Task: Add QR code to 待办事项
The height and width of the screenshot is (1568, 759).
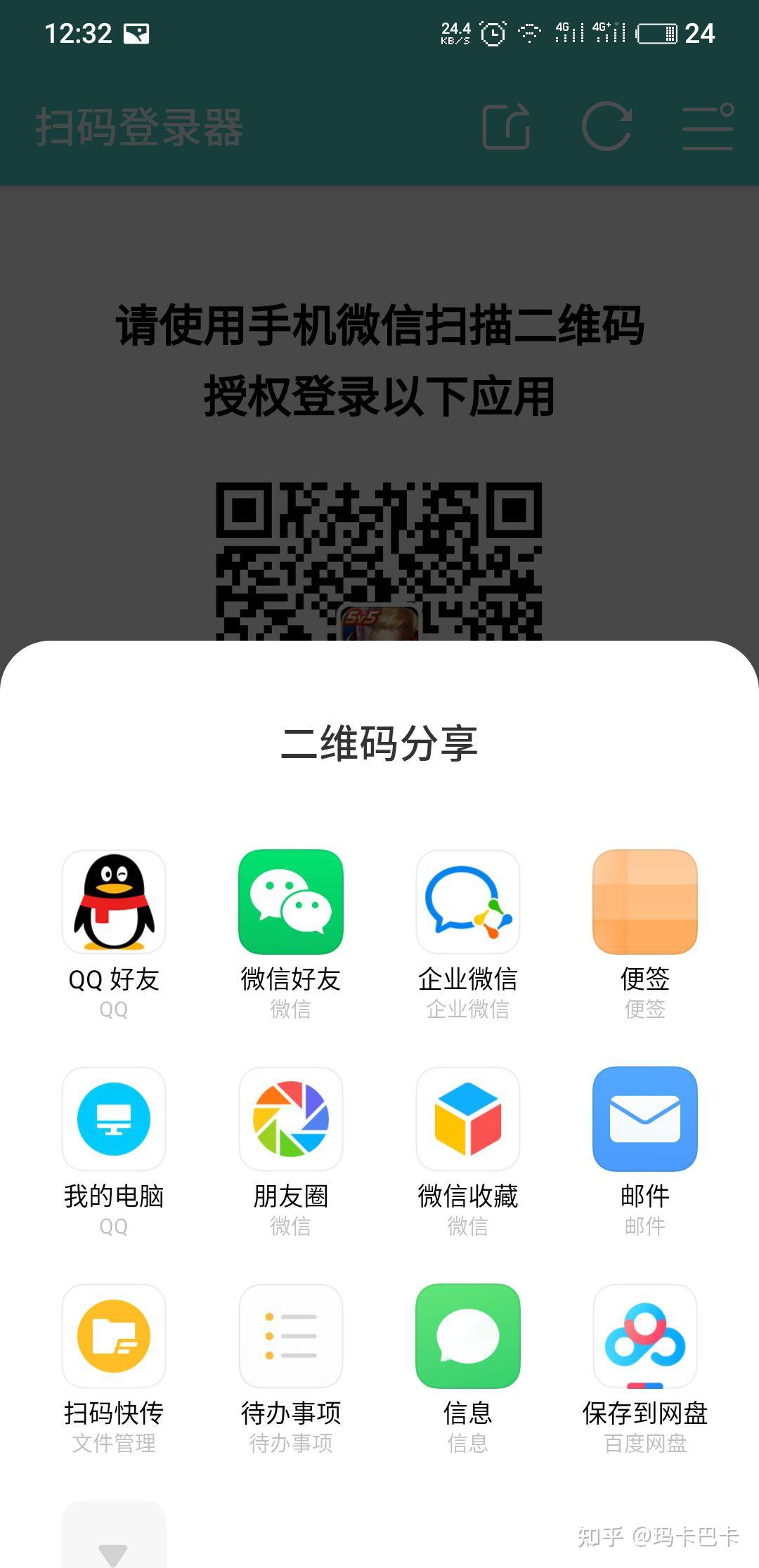Action: click(291, 1336)
